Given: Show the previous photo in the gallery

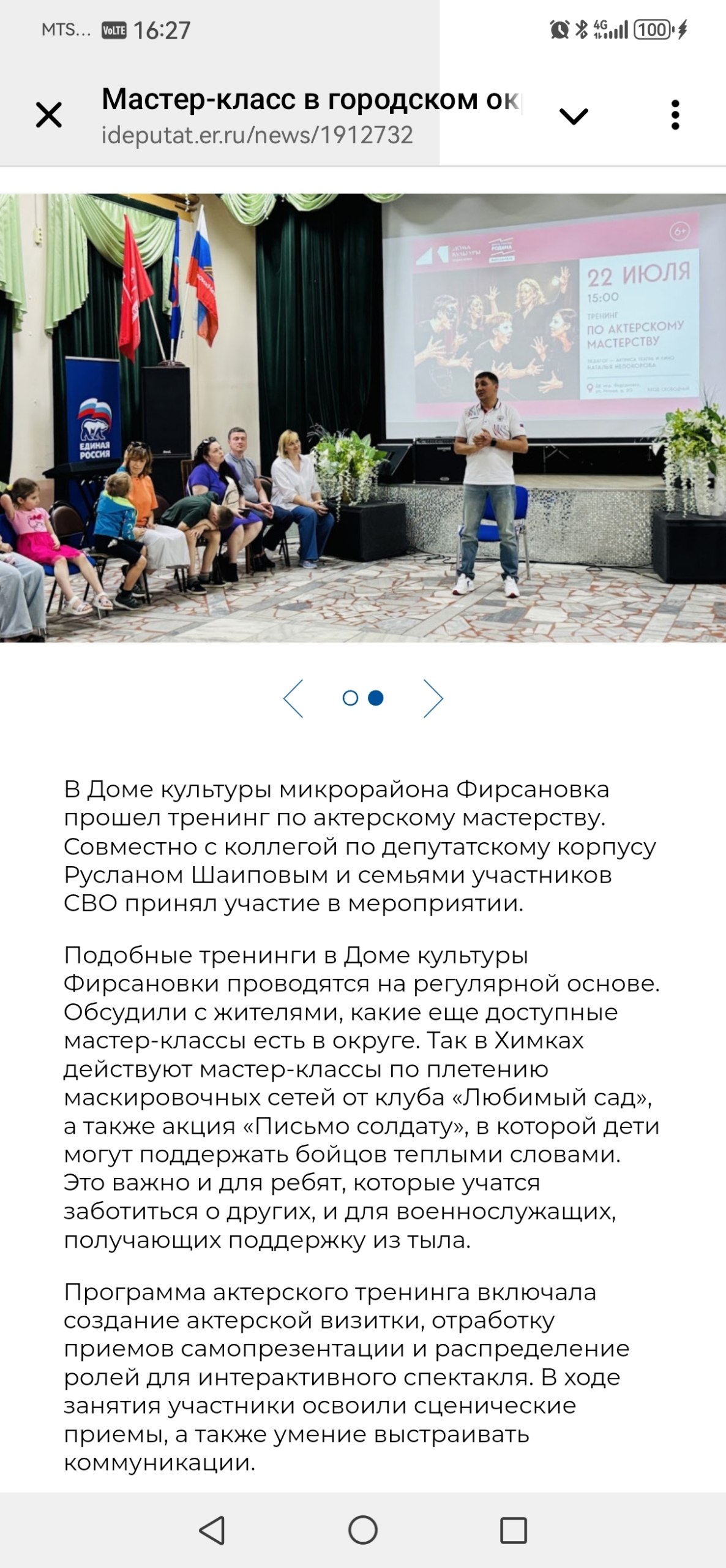Looking at the screenshot, I should (x=294, y=698).
